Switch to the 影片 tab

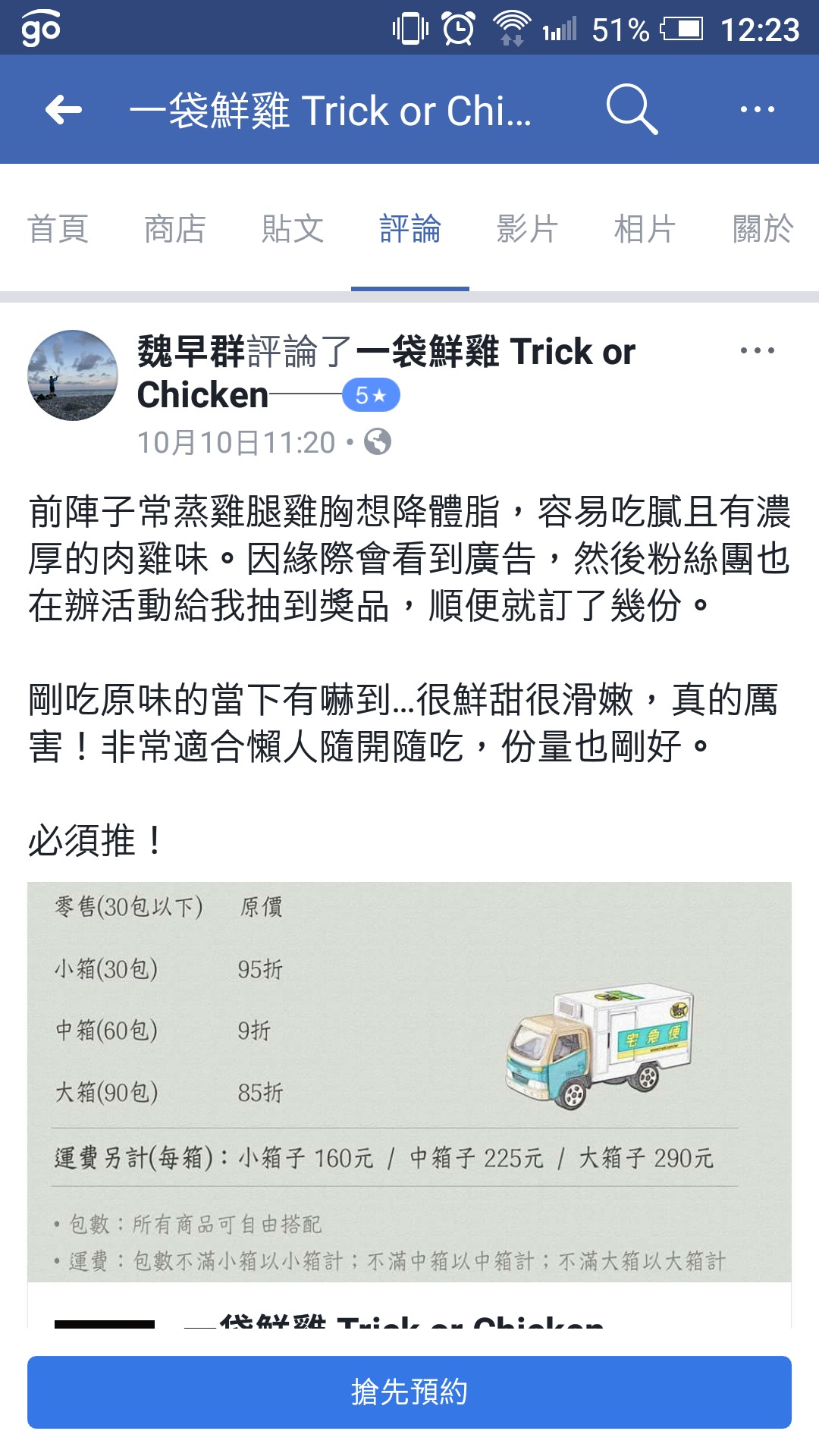(528, 229)
